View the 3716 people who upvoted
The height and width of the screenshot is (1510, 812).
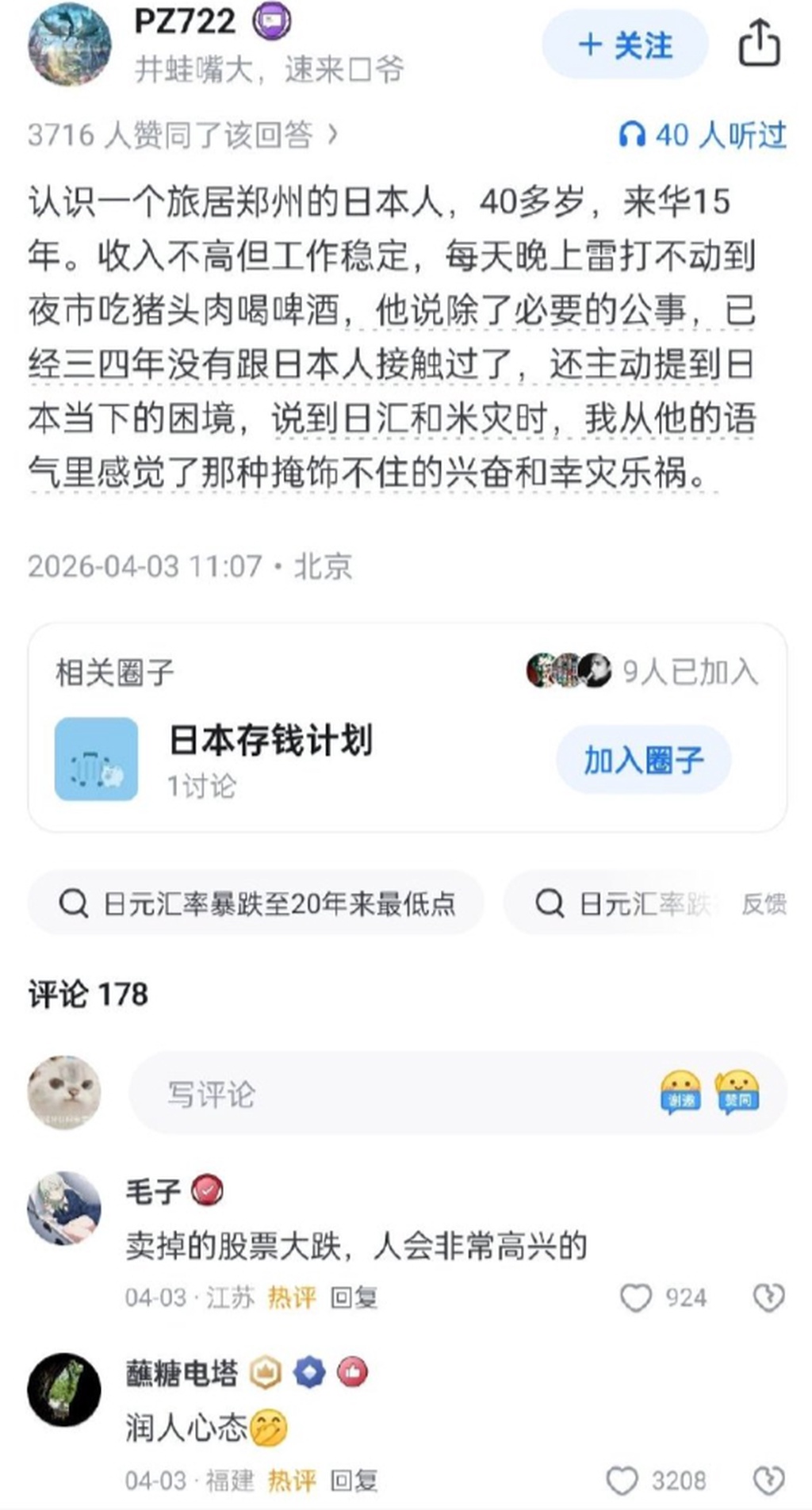(x=182, y=136)
